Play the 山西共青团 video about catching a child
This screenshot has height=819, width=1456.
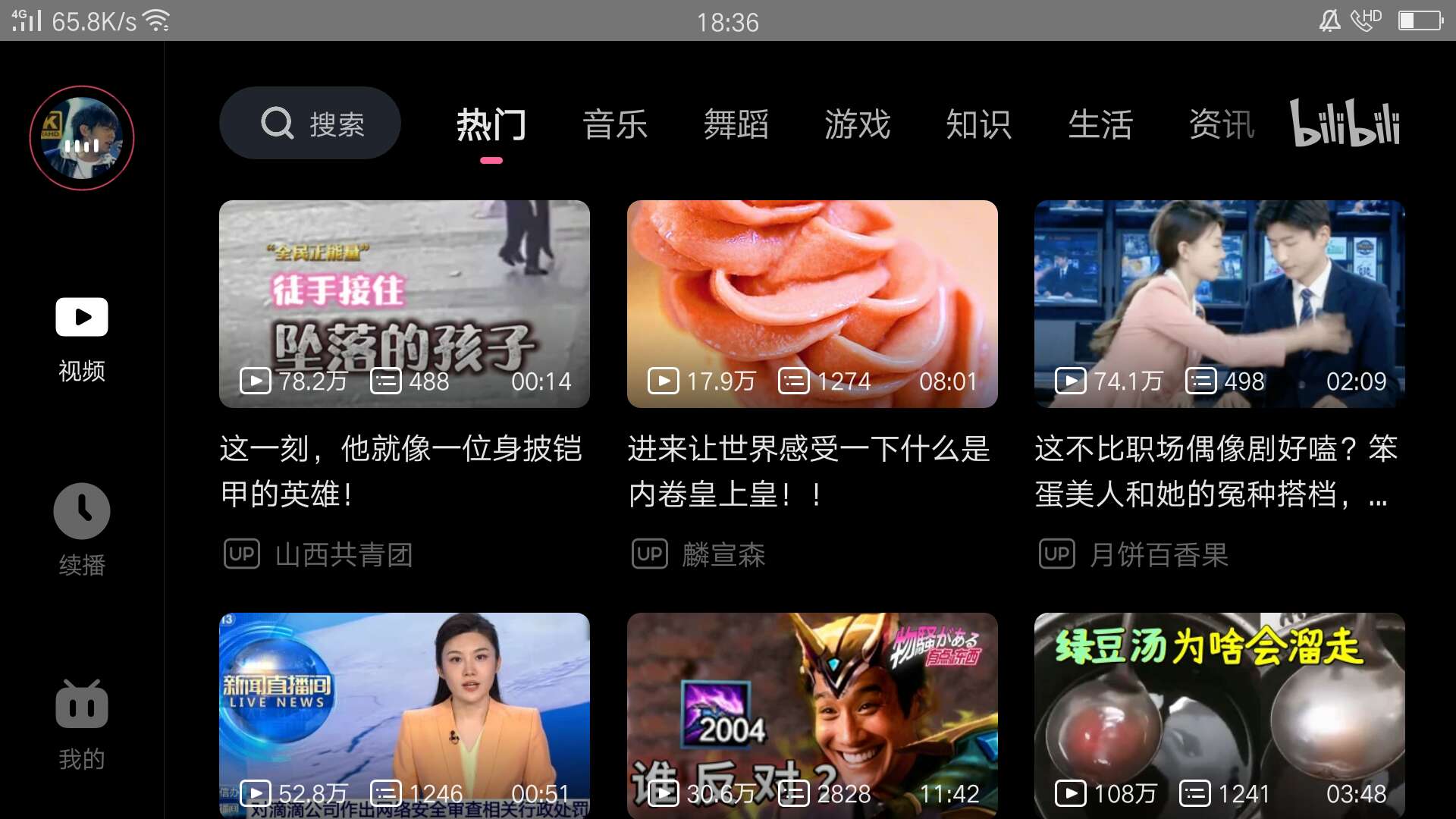(x=404, y=304)
